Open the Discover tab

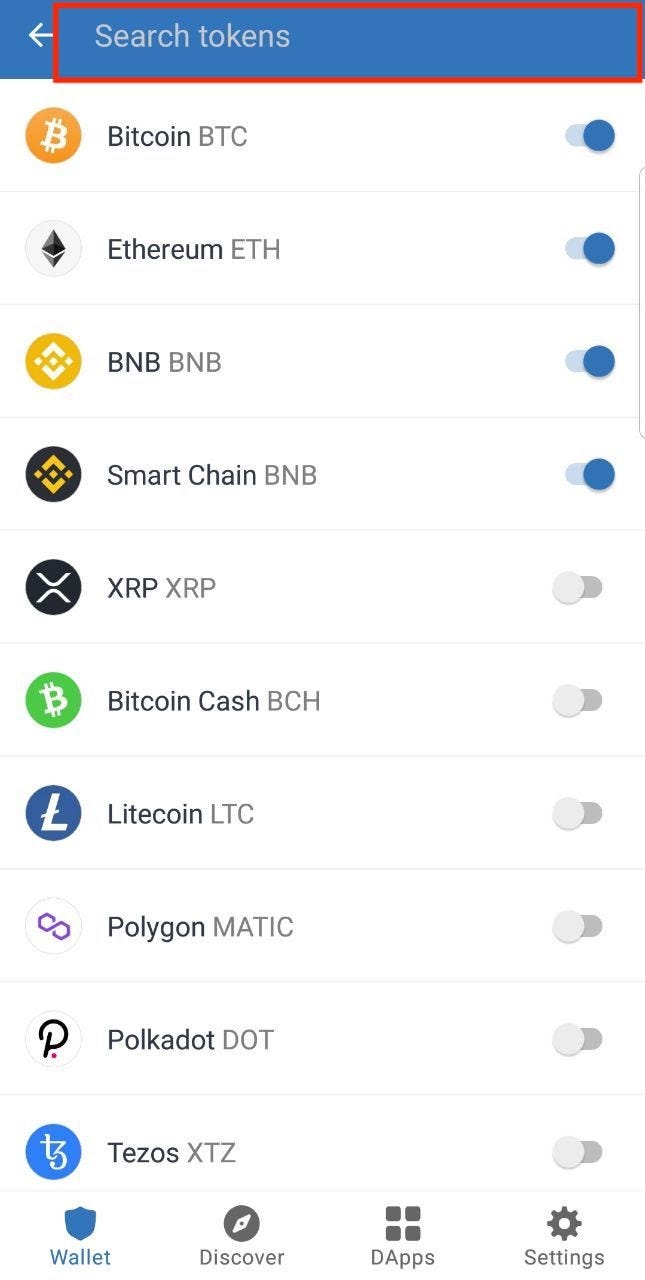[242, 1237]
